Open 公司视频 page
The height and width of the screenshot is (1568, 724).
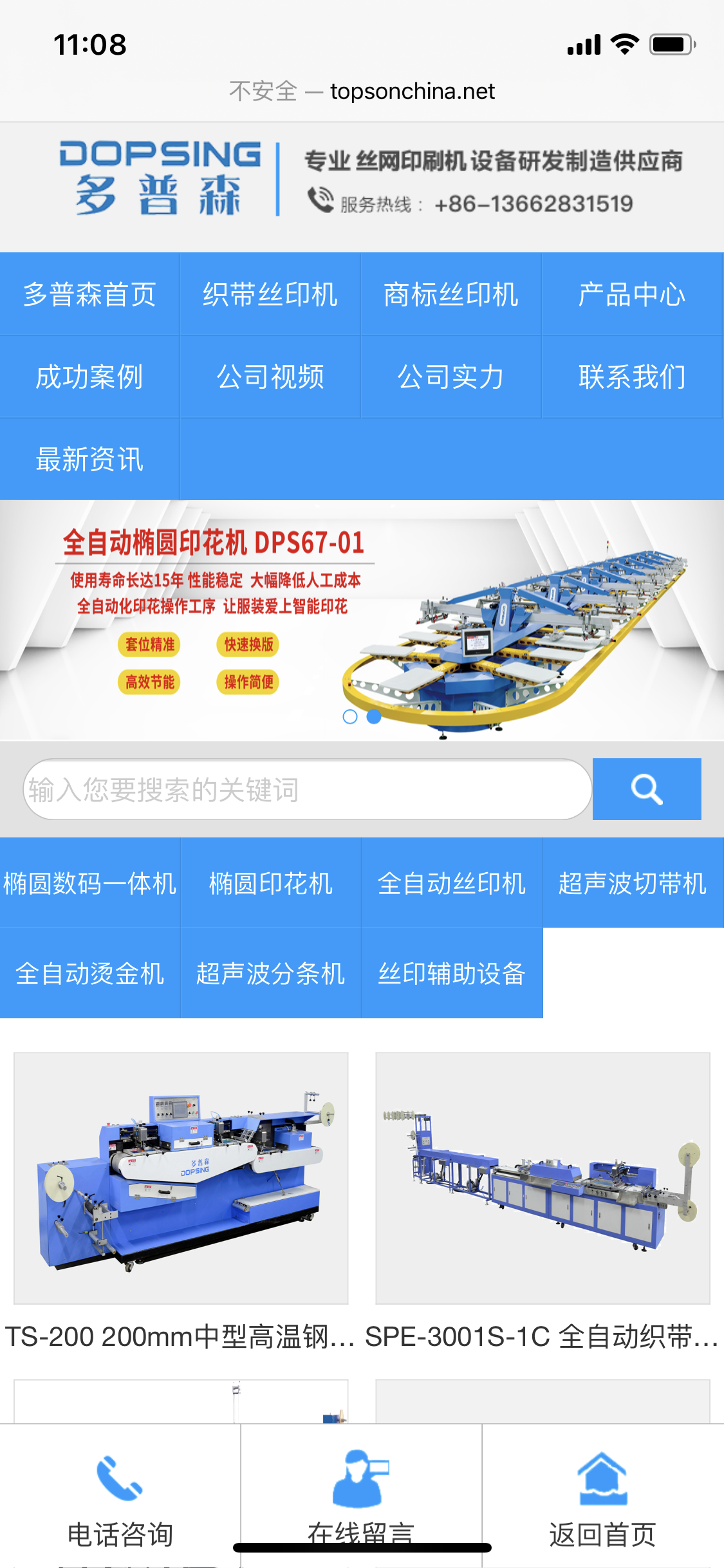click(270, 377)
